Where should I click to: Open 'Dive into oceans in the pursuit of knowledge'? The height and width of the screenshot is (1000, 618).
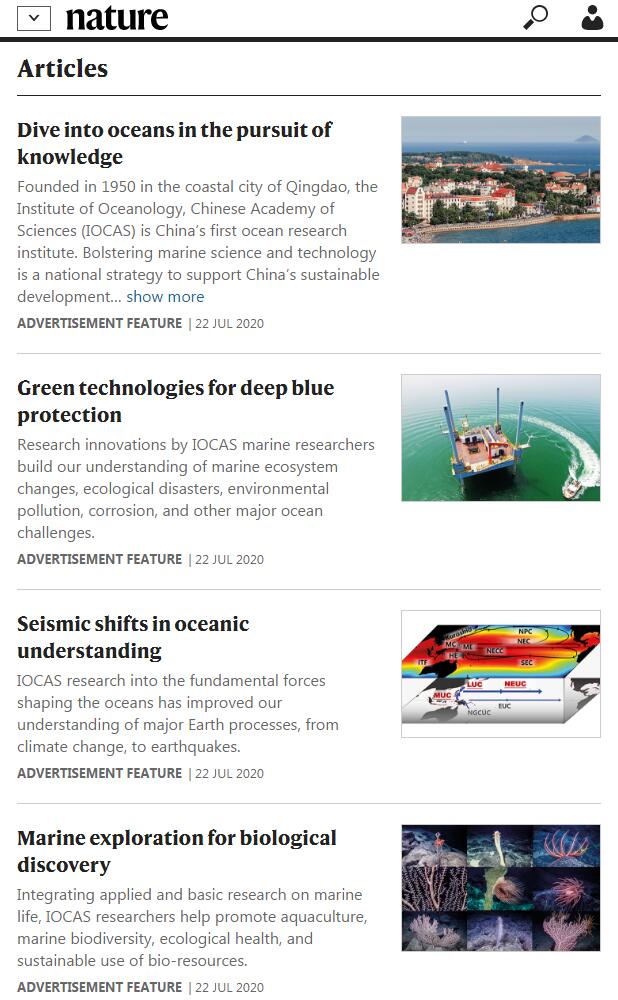pyautogui.click(x=175, y=143)
